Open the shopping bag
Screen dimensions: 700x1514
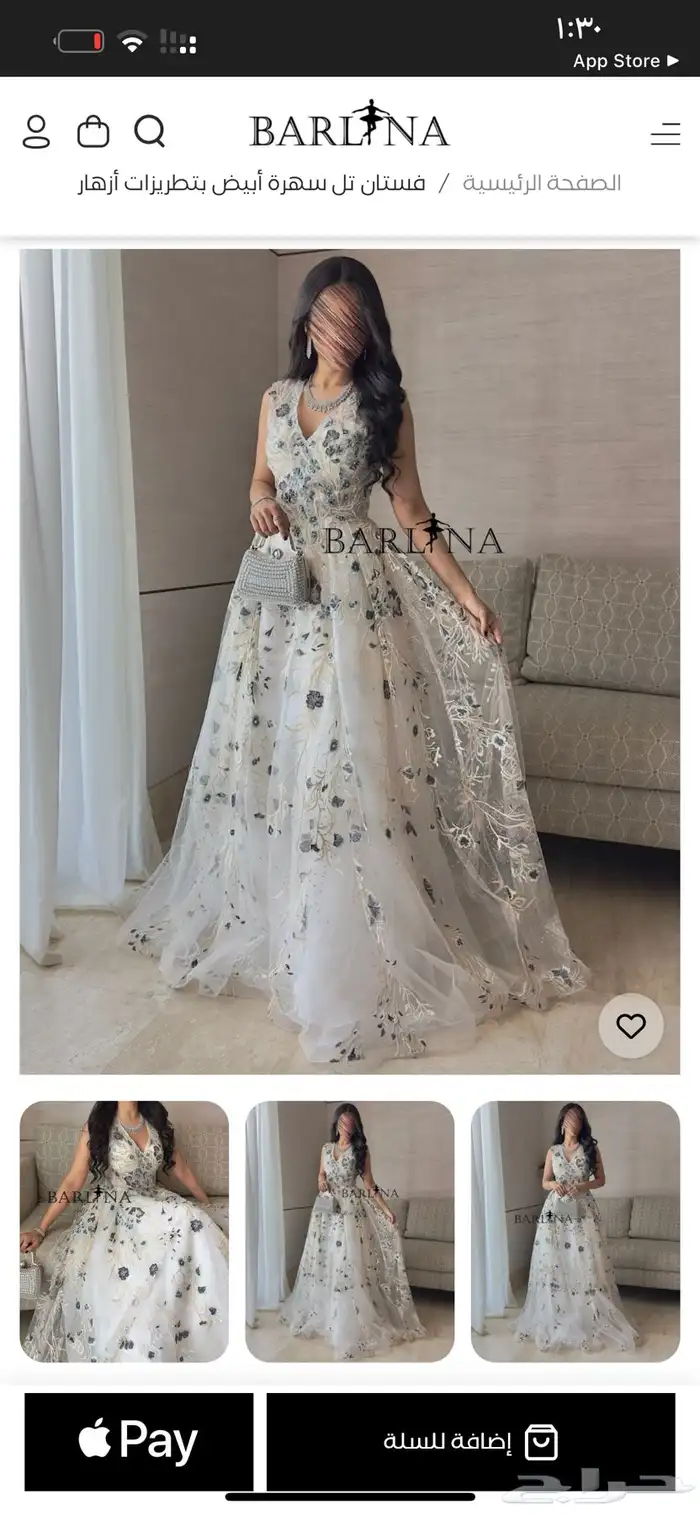tap(93, 132)
